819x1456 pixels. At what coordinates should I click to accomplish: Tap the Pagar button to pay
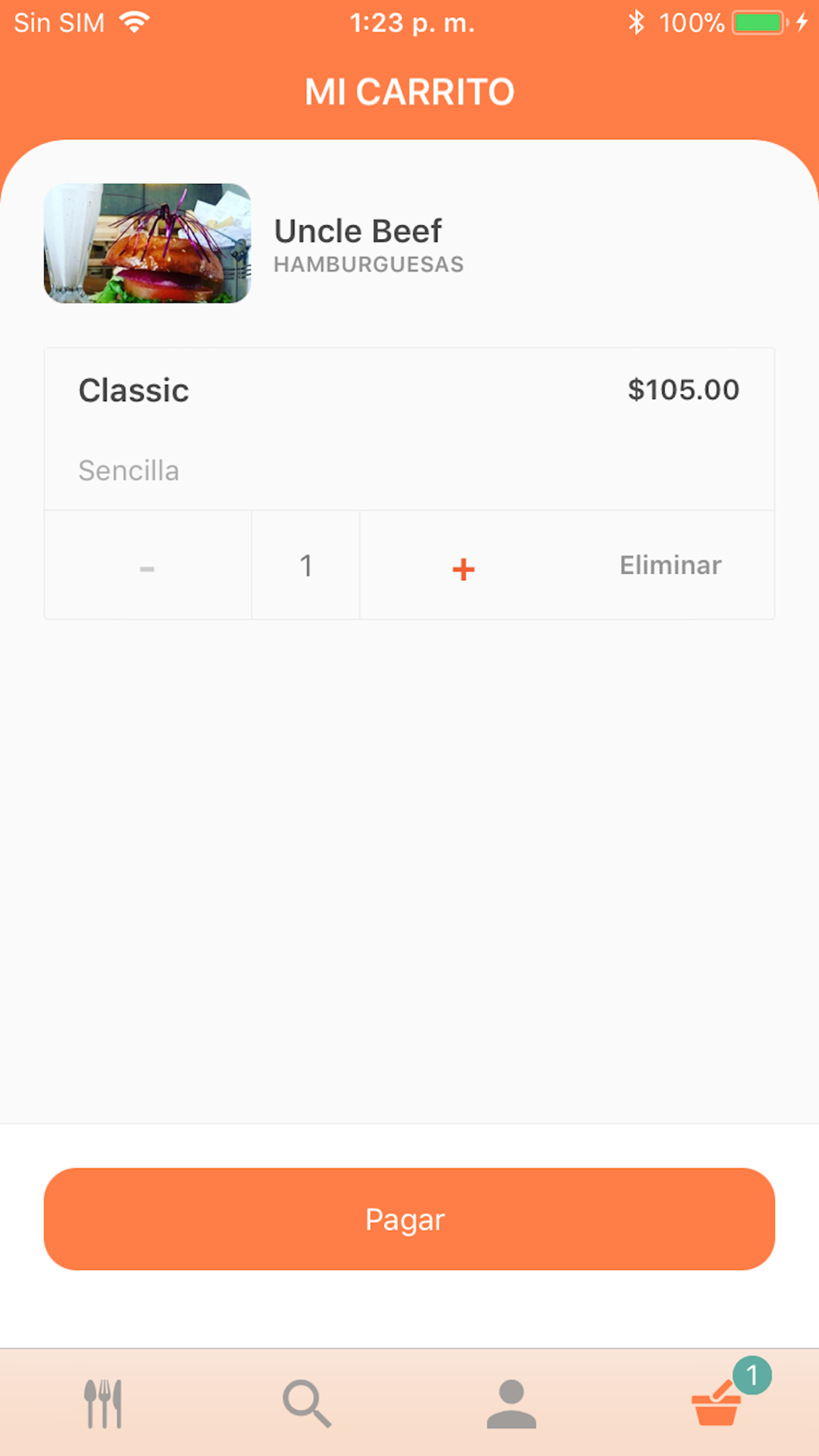tap(409, 1219)
